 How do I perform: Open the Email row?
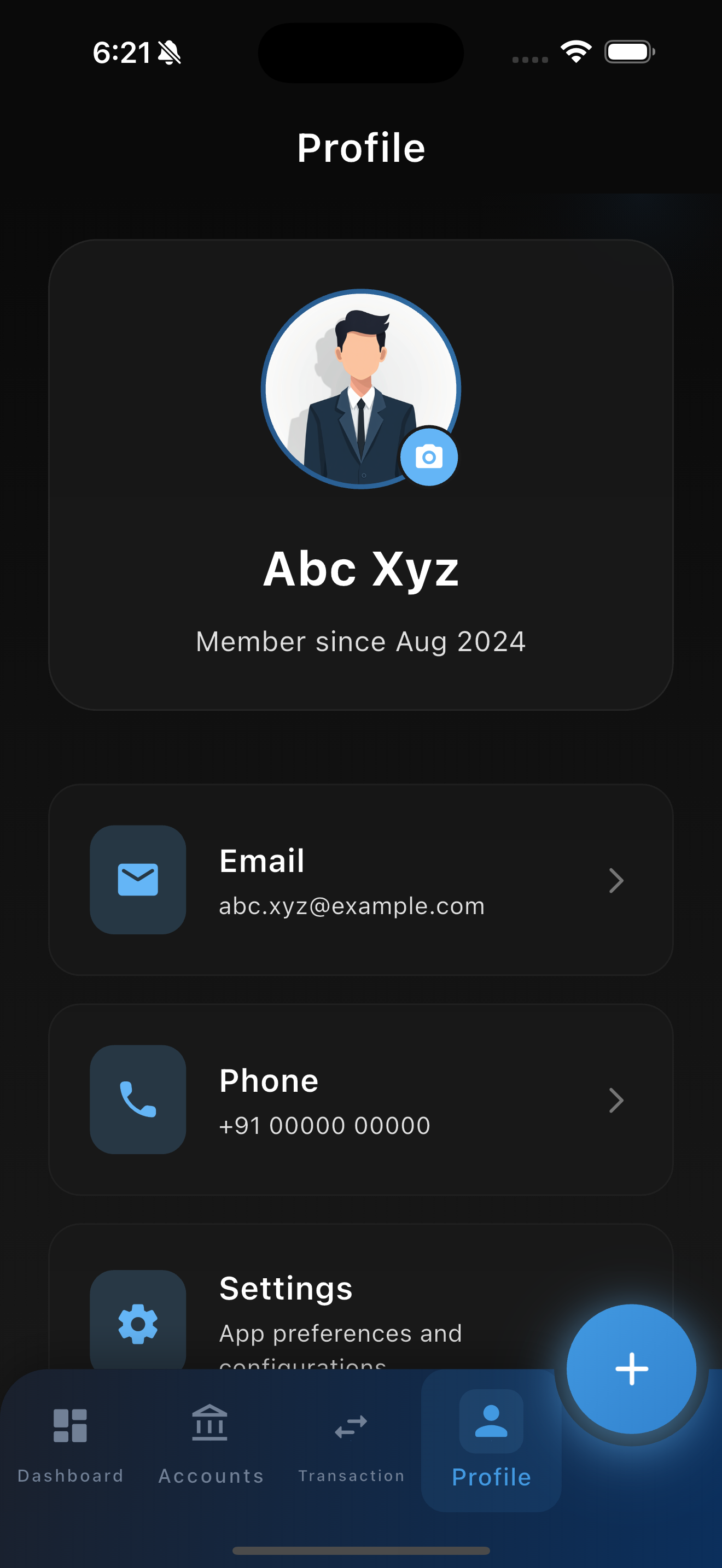[x=360, y=880]
